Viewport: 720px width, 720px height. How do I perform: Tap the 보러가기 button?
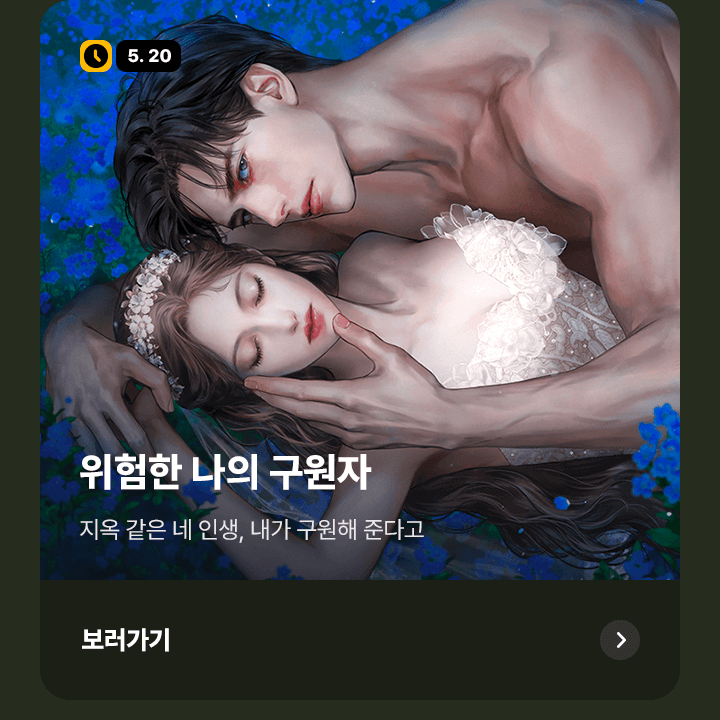pyautogui.click(x=126, y=640)
